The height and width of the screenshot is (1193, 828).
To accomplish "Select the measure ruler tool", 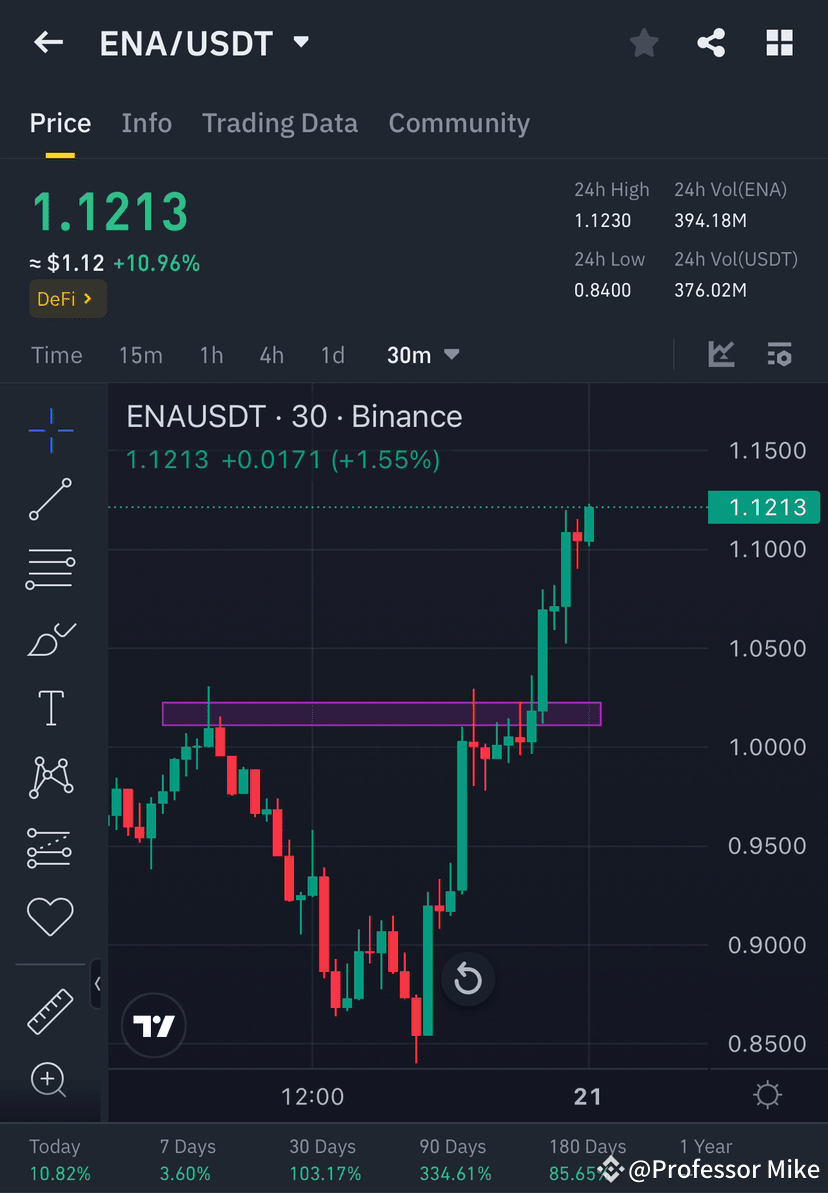I will click(x=50, y=1010).
